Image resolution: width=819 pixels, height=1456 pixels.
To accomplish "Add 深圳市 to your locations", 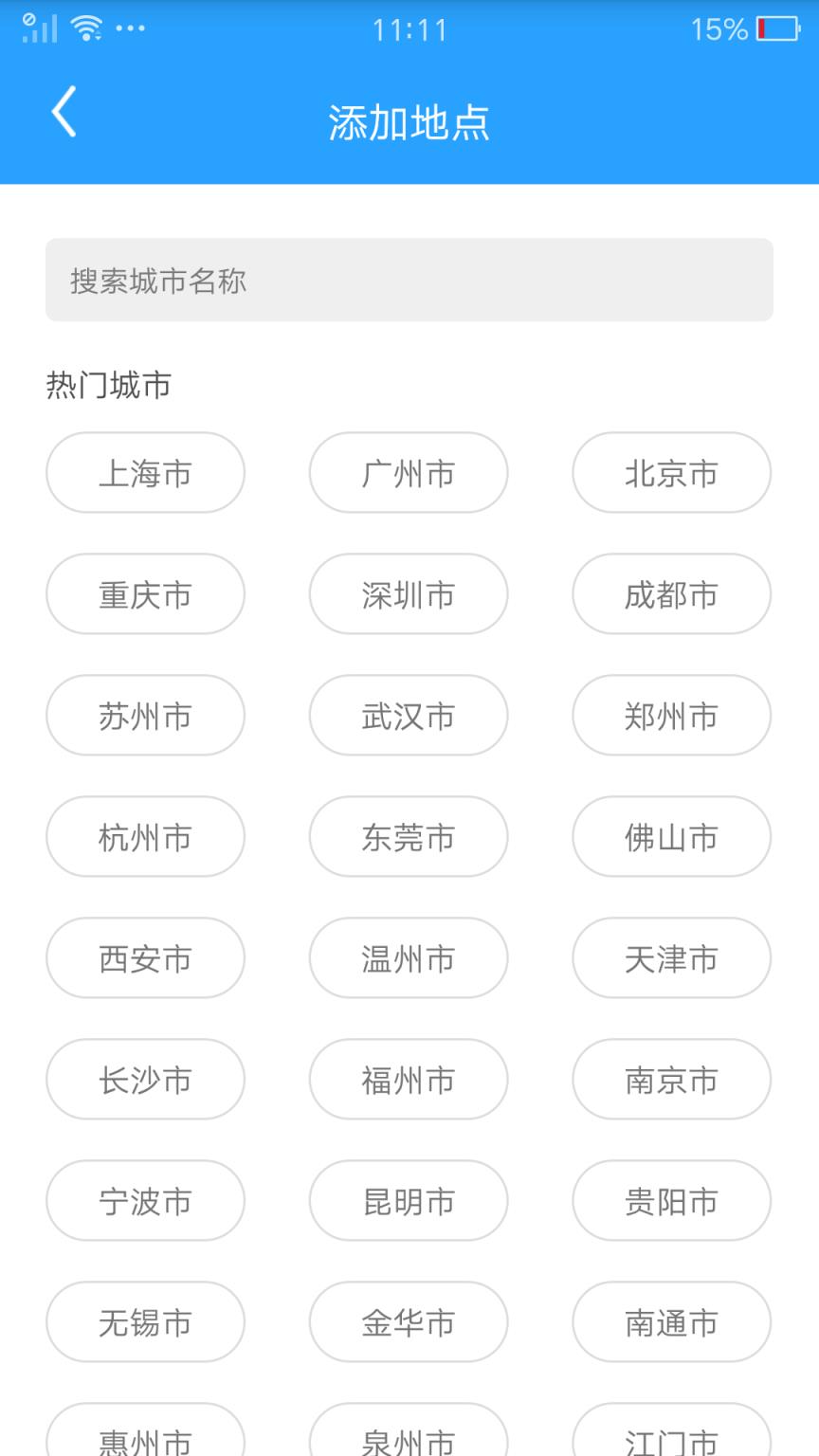I will coord(408,594).
